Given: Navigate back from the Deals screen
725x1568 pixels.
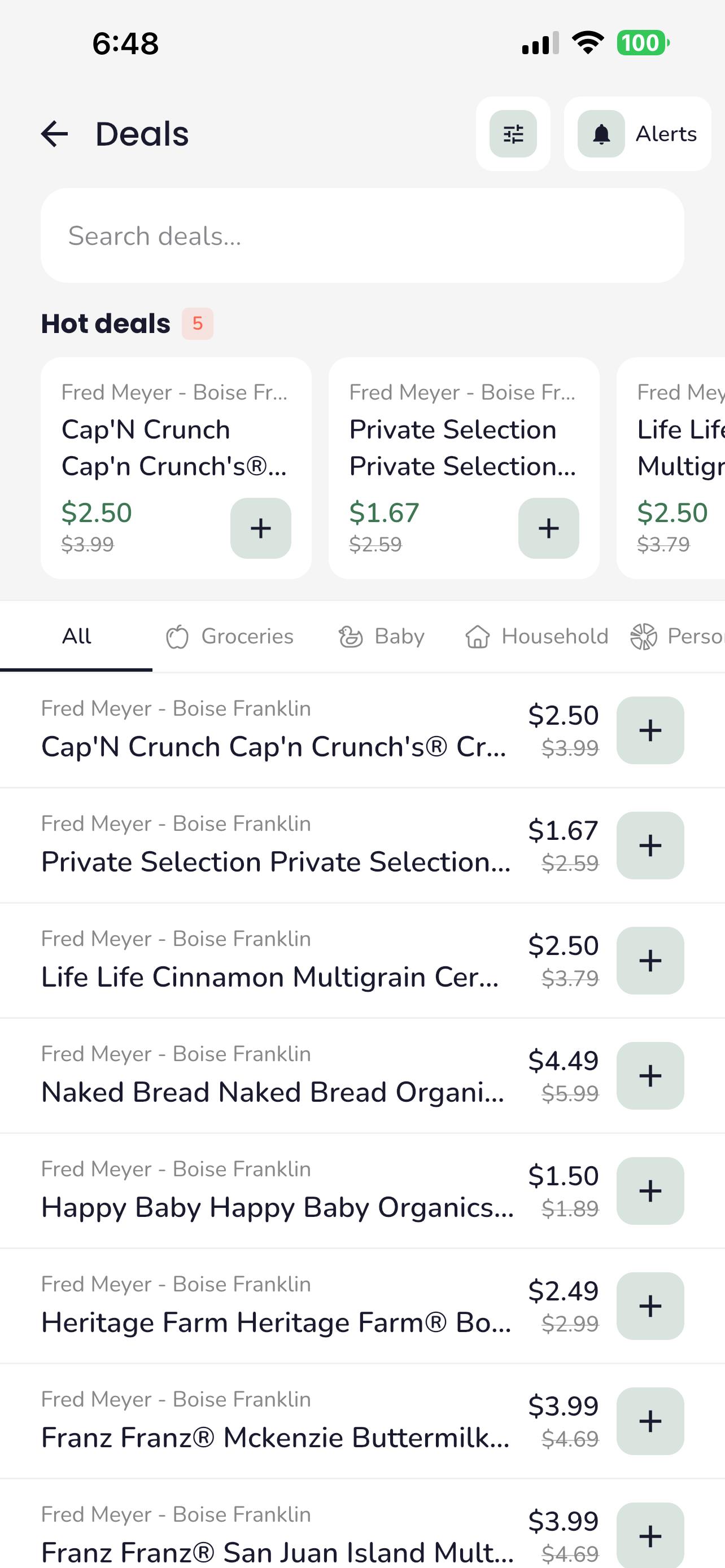Looking at the screenshot, I should (x=54, y=133).
